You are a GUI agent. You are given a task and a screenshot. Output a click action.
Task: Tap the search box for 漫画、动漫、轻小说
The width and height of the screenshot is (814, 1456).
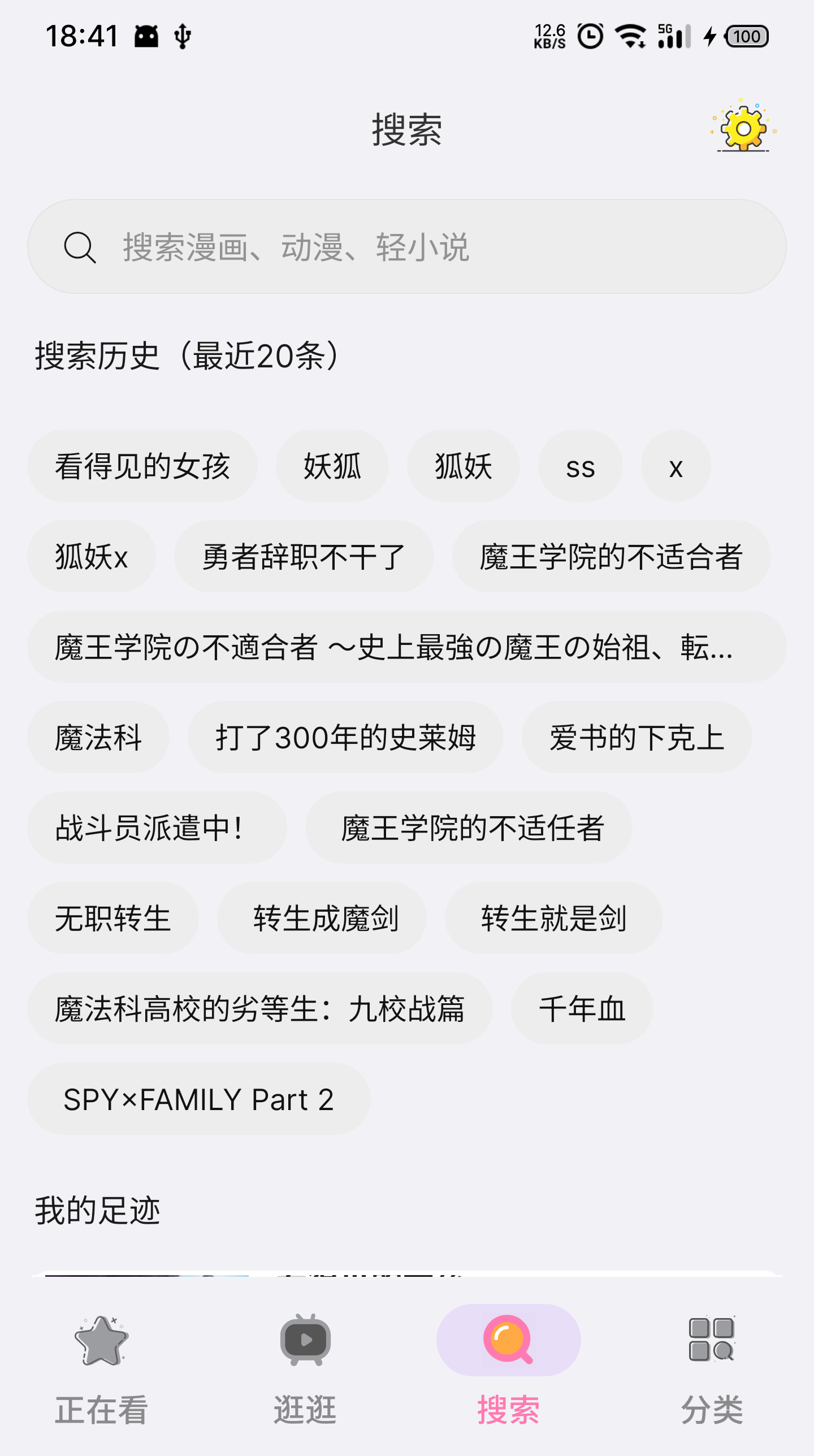click(407, 246)
